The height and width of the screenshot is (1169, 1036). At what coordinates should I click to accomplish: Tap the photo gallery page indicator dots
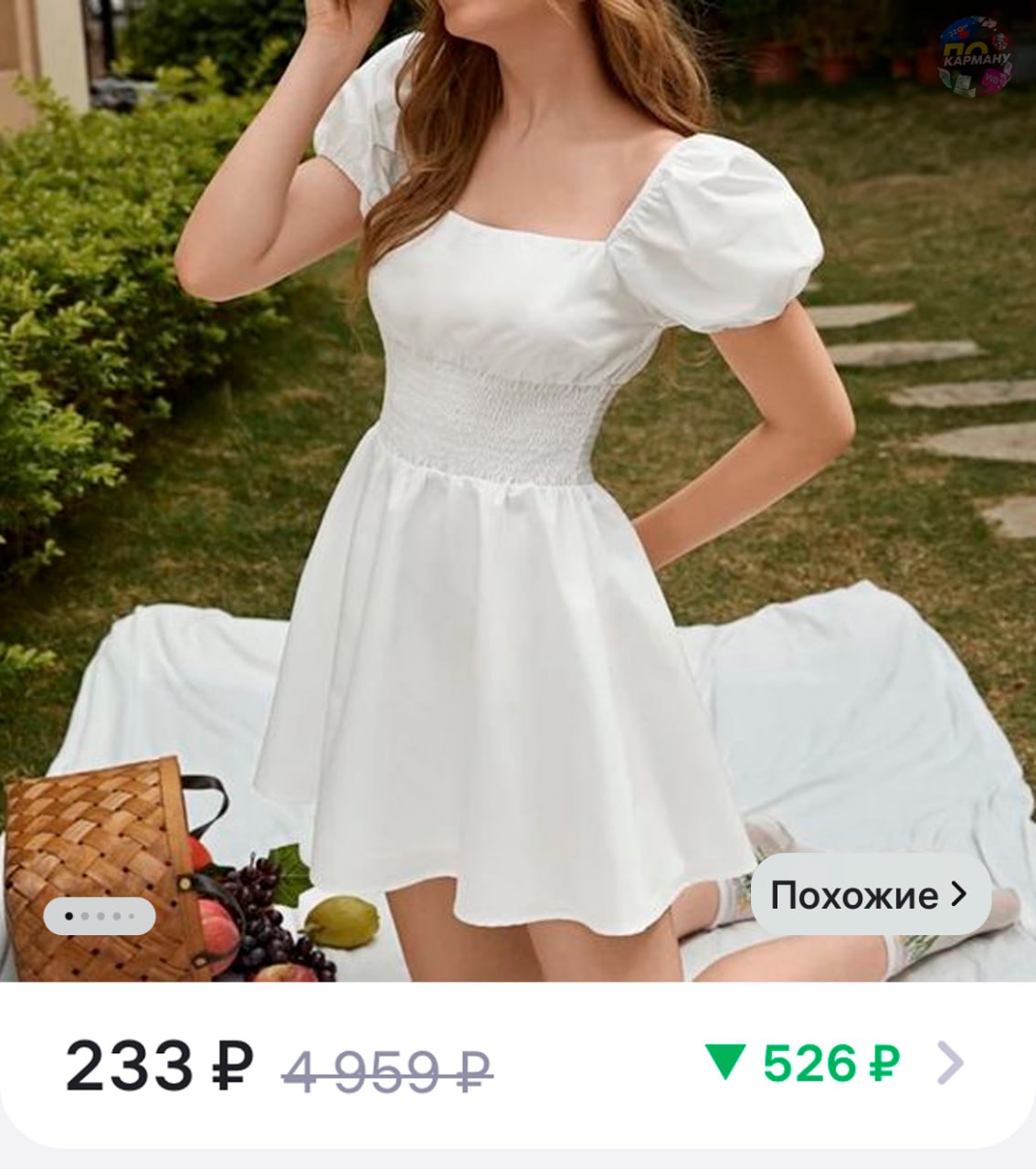point(100,915)
